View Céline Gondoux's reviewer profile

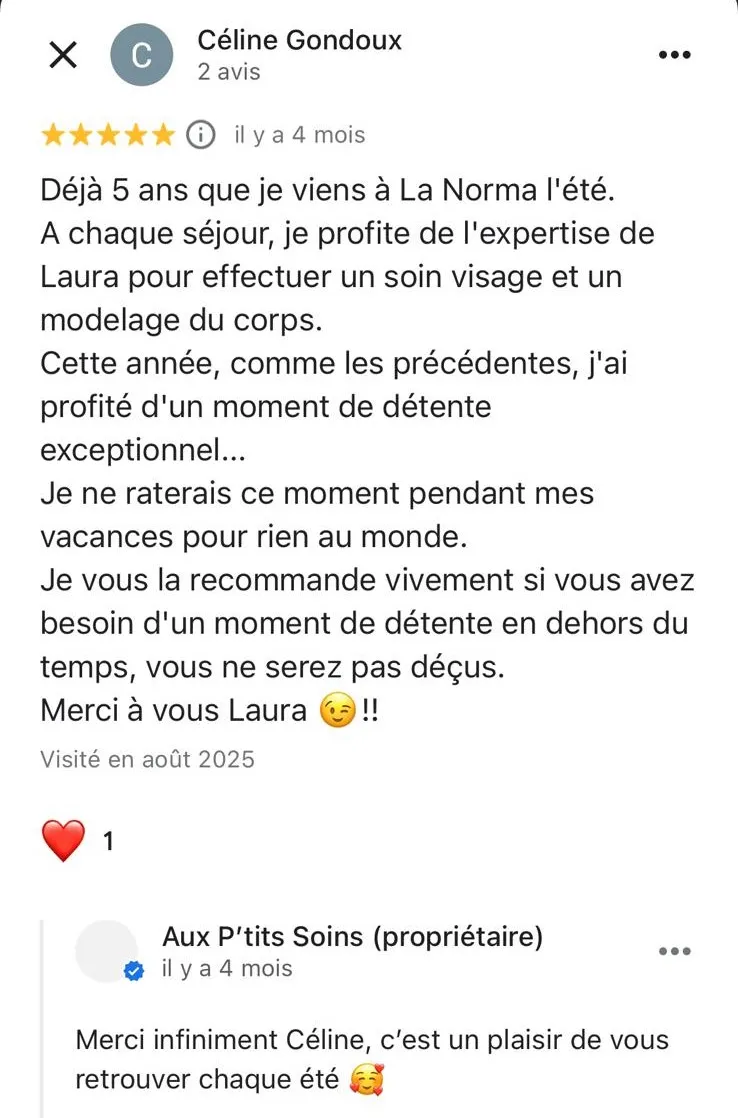[299, 41]
